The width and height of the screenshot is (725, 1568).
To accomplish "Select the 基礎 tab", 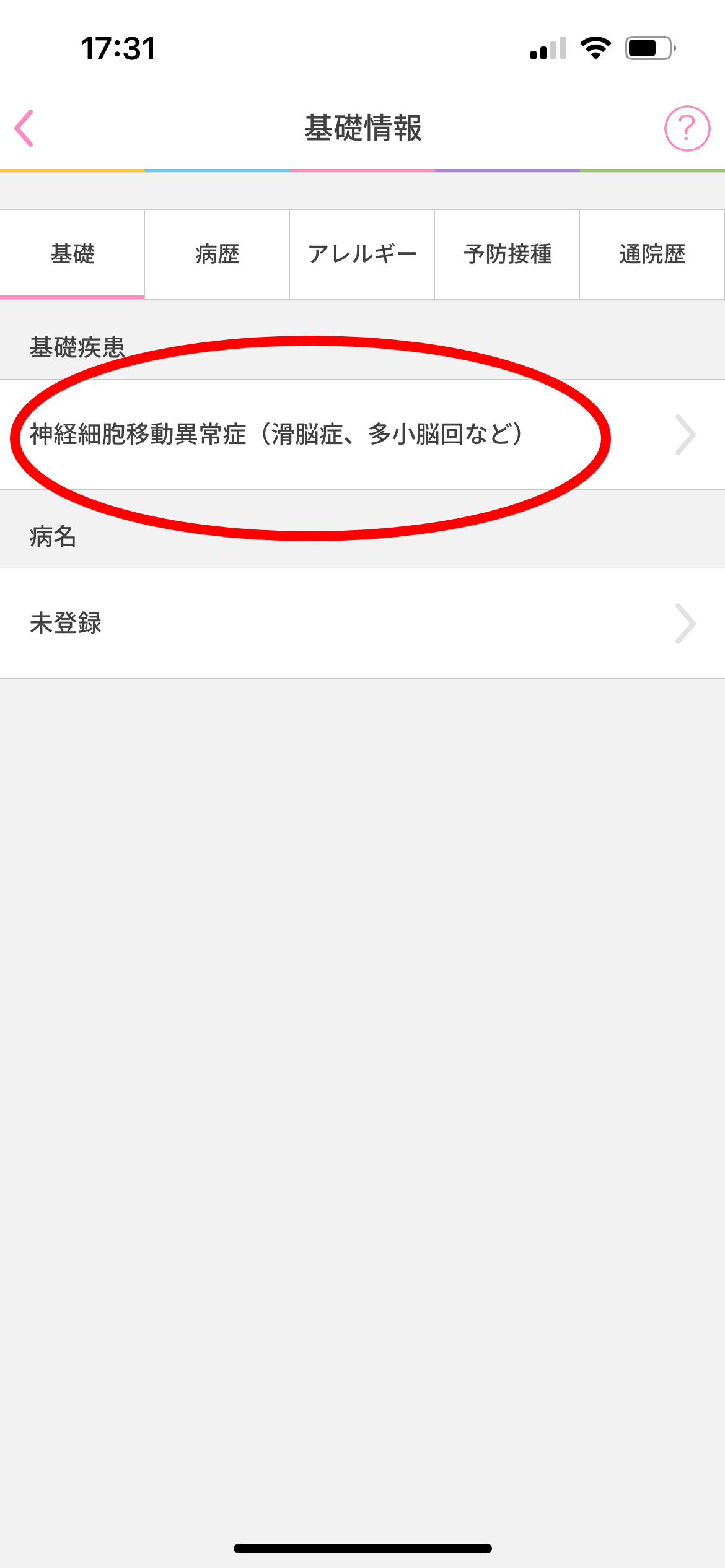I will (72, 255).
